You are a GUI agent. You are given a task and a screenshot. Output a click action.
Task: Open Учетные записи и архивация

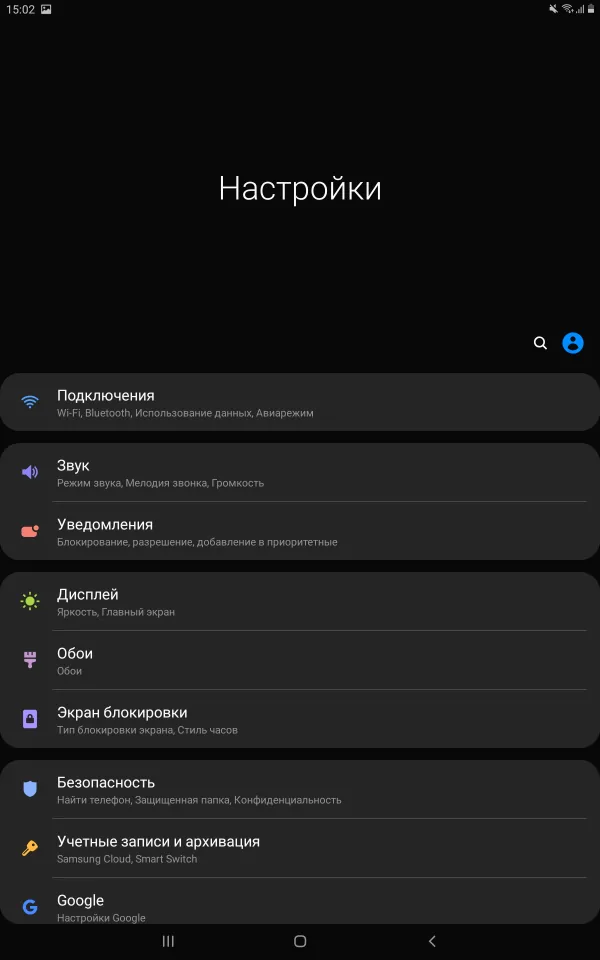pyautogui.click(x=300, y=848)
